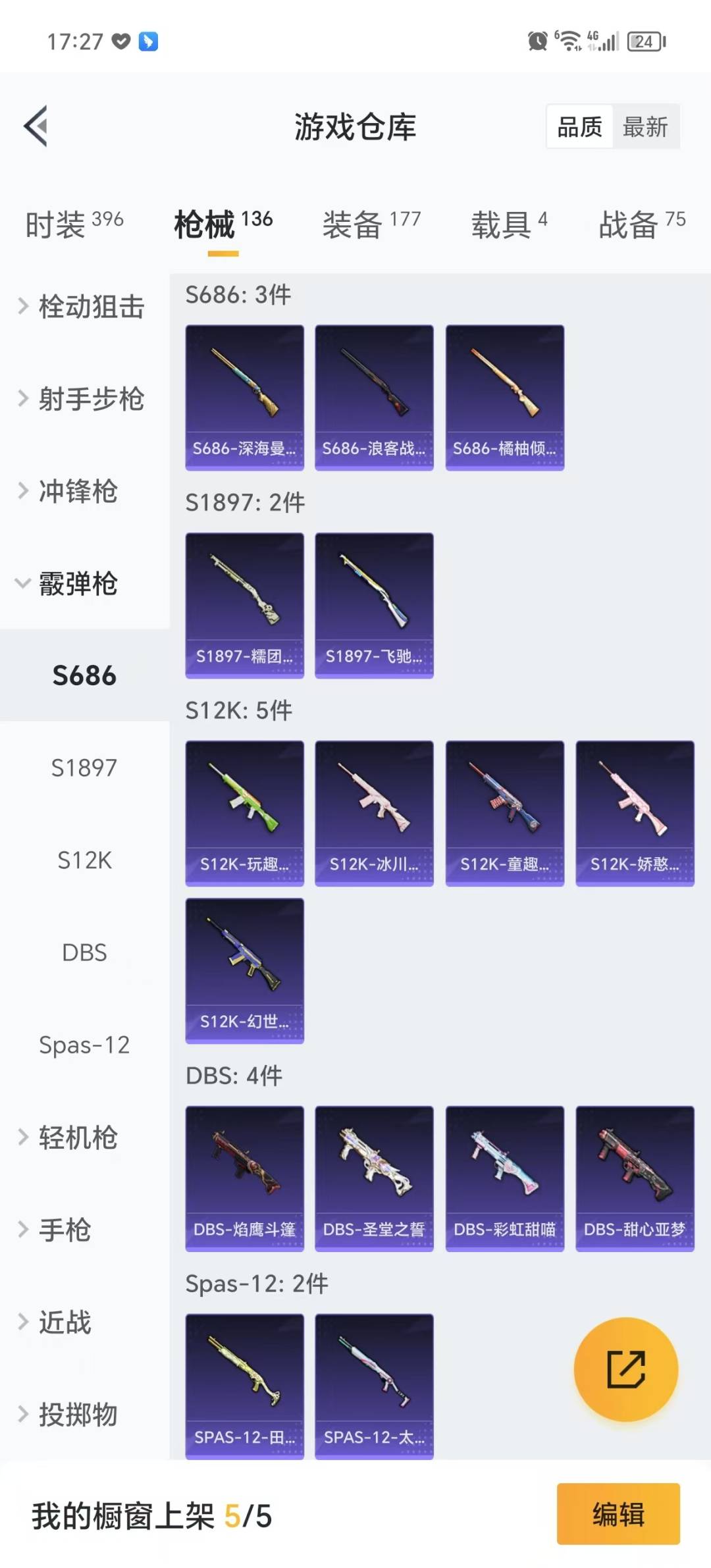This screenshot has height=1568, width=711.
Task: Expand the 轻机枪 category
Action: (x=69, y=1137)
